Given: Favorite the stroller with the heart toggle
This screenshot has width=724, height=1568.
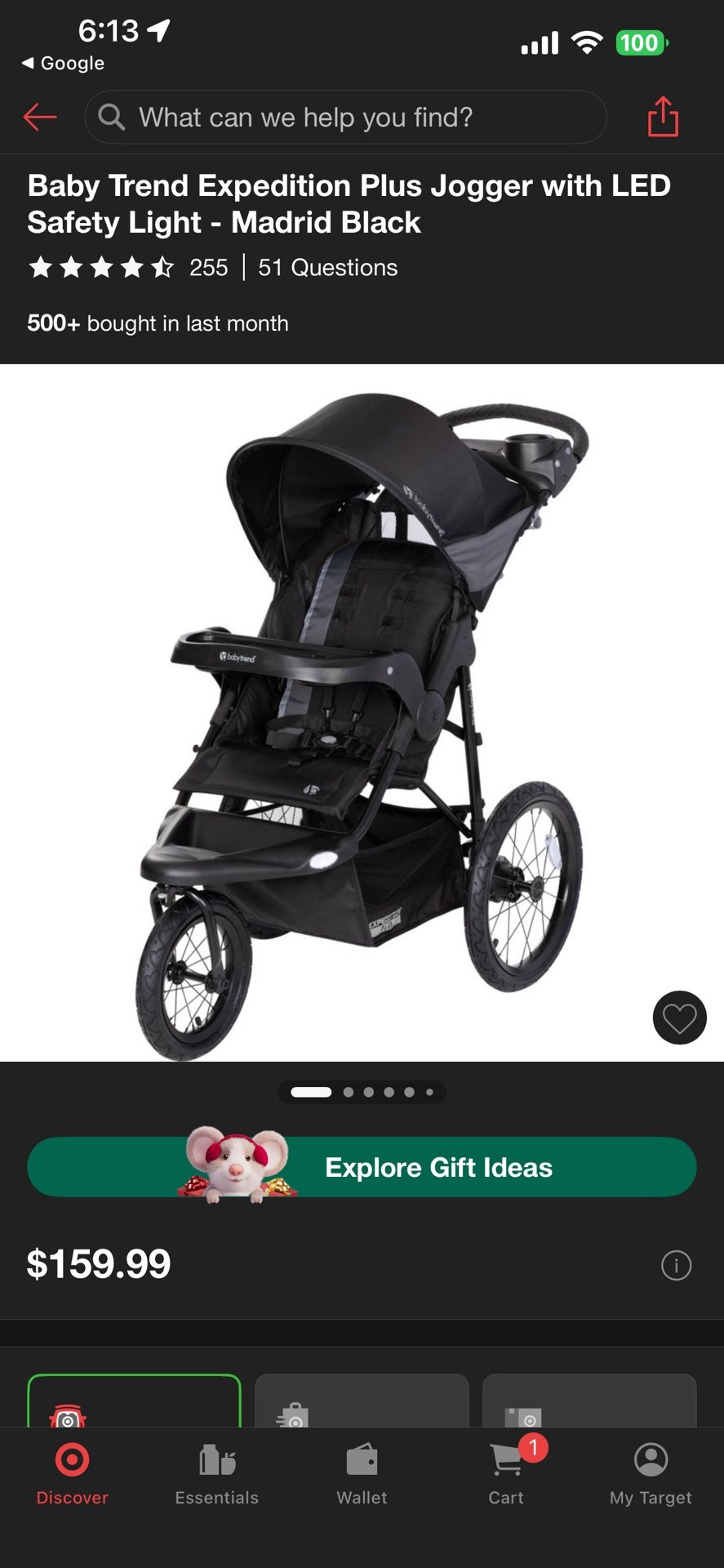Looking at the screenshot, I should tap(679, 1018).
